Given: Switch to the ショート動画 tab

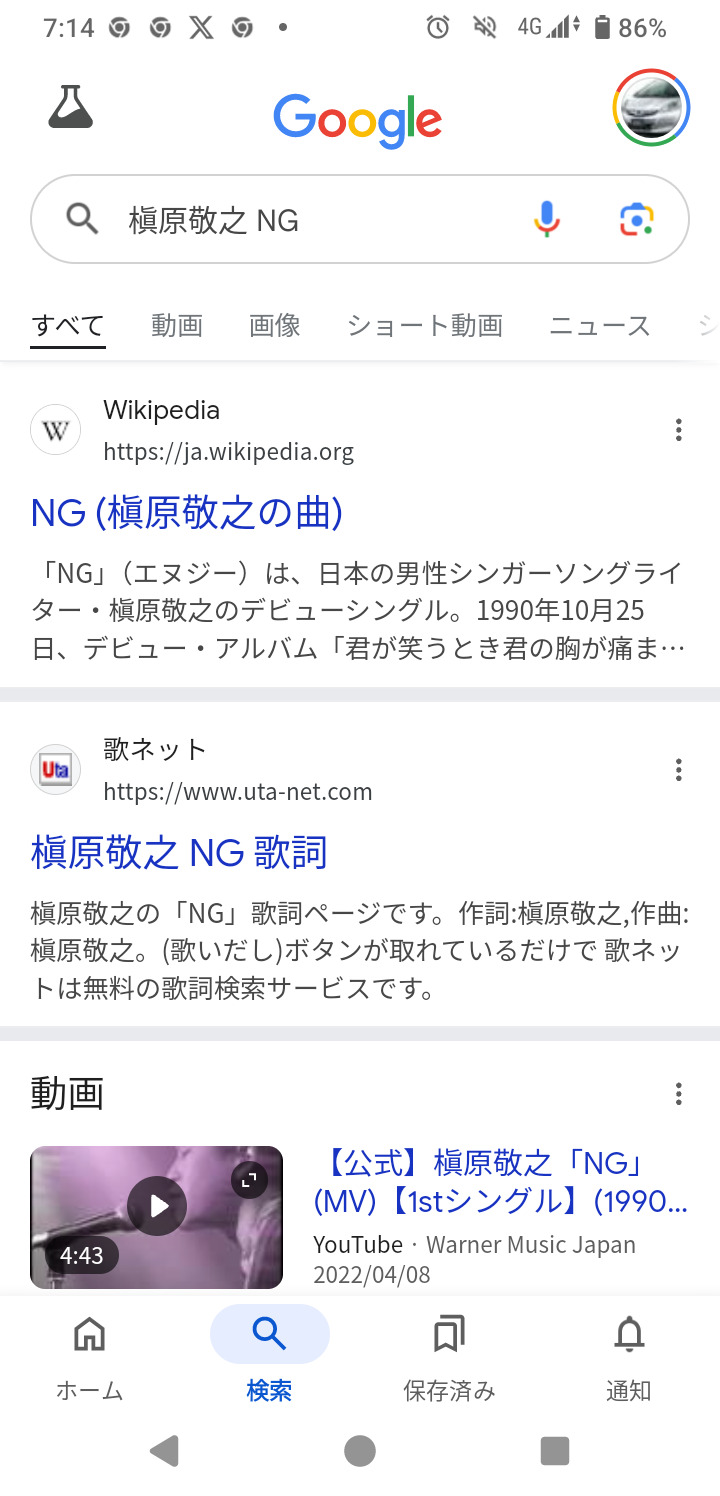Looking at the screenshot, I should (424, 325).
